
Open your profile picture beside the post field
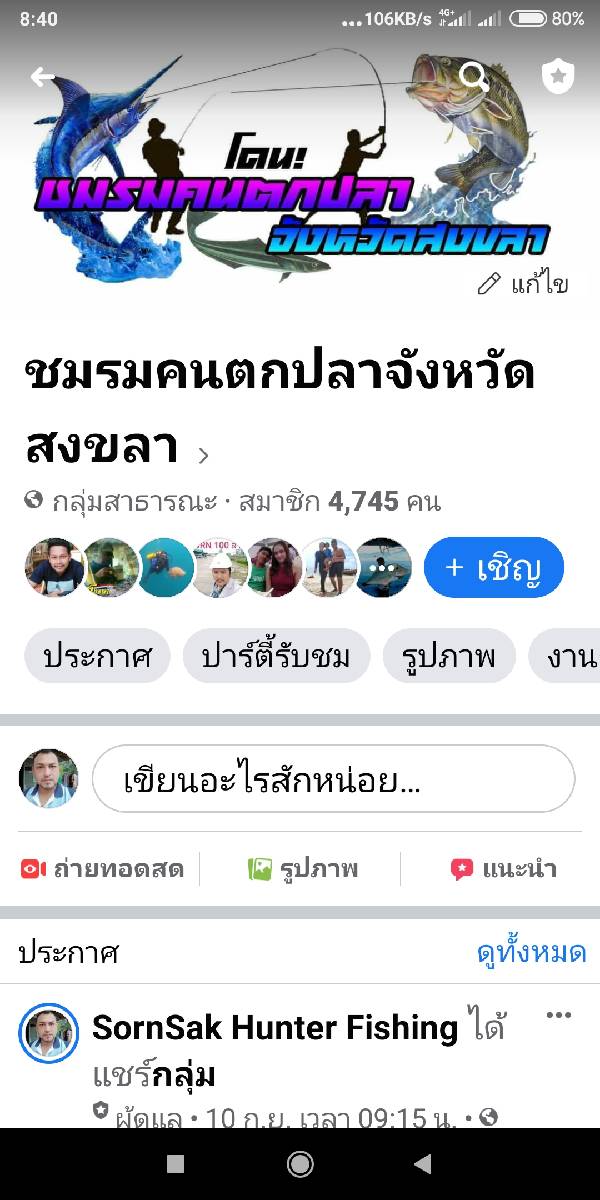pyautogui.click(x=48, y=779)
